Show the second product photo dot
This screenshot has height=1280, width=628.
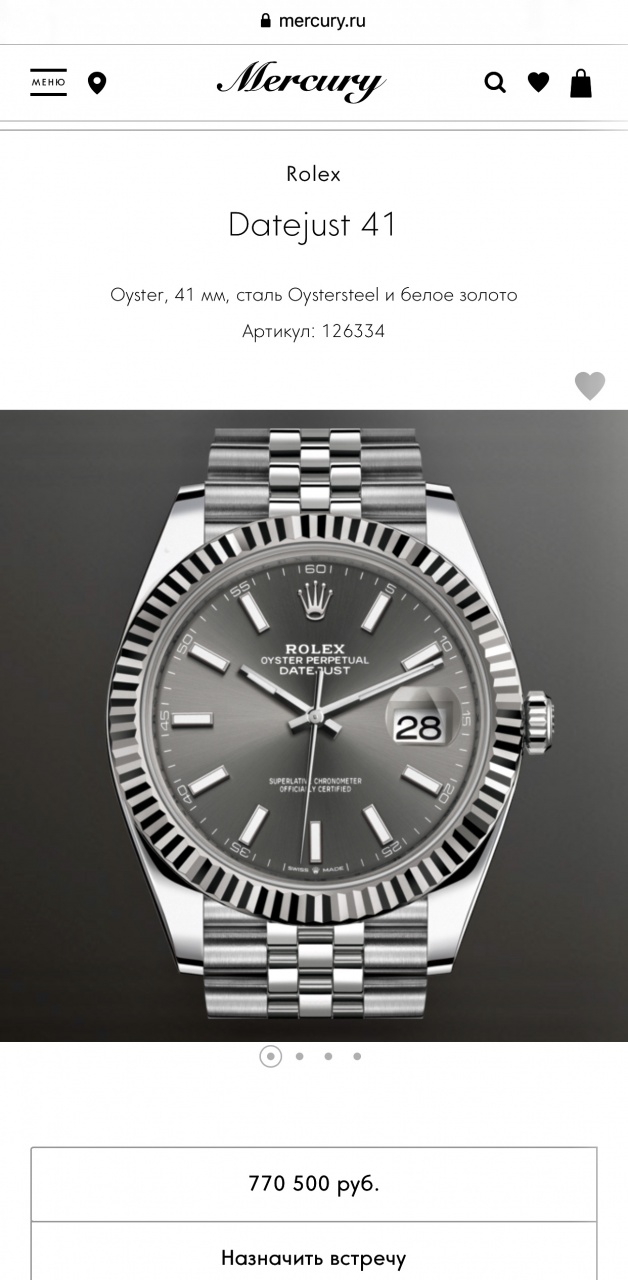299,1056
